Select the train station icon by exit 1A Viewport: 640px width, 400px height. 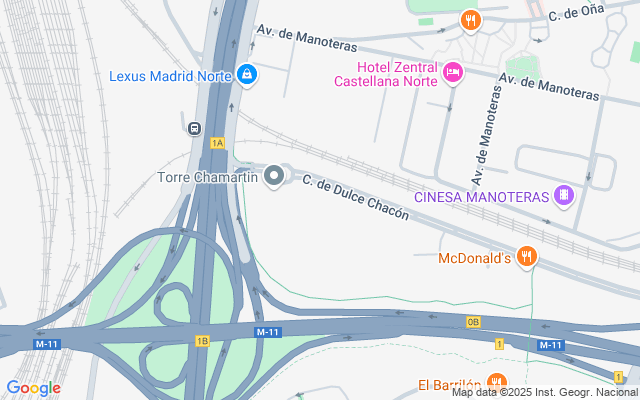click(x=193, y=128)
